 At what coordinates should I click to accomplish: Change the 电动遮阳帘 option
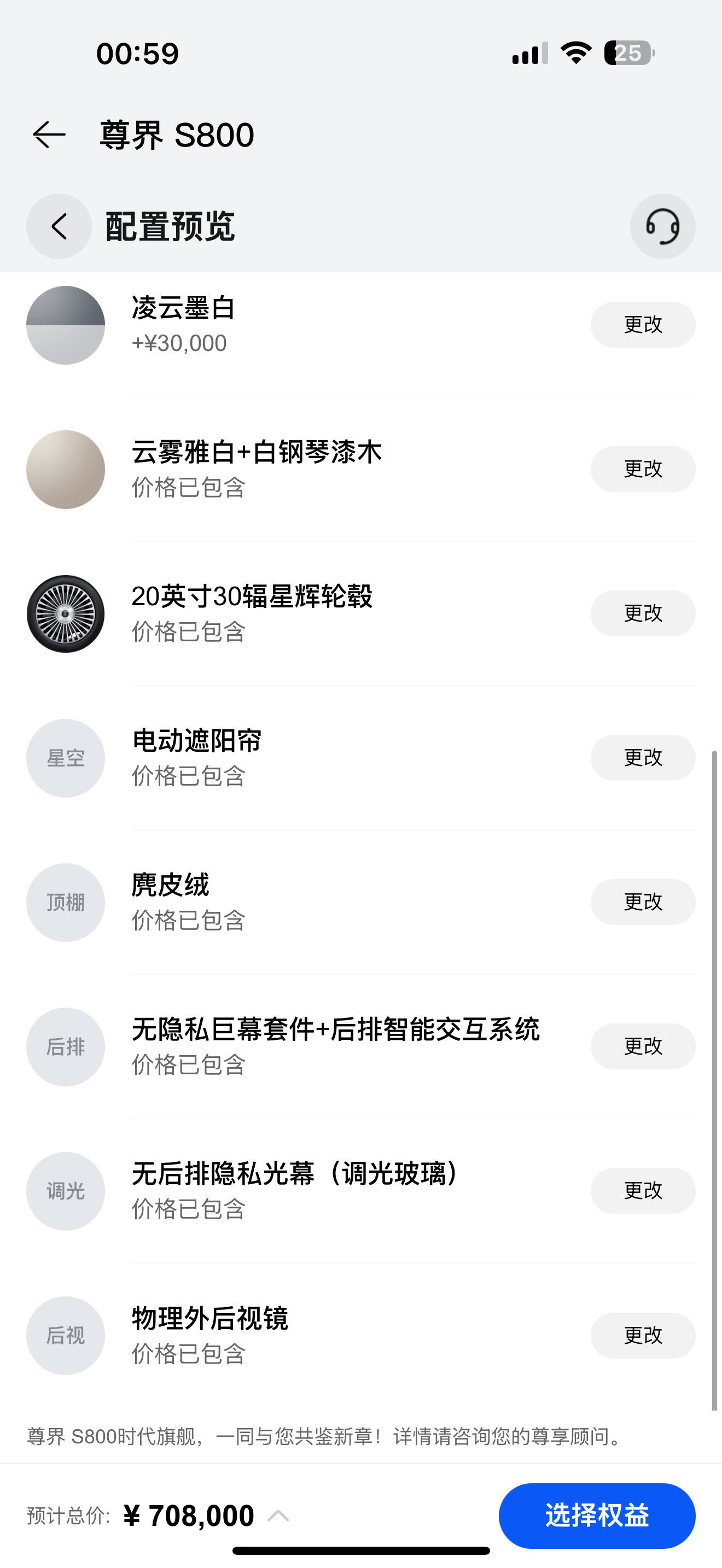pos(643,757)
